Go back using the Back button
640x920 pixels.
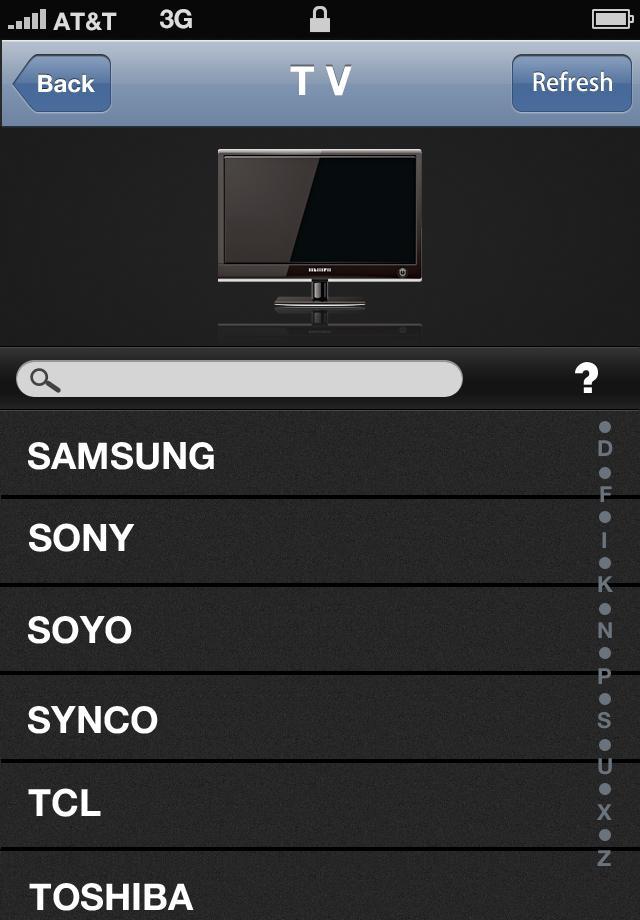62,83
